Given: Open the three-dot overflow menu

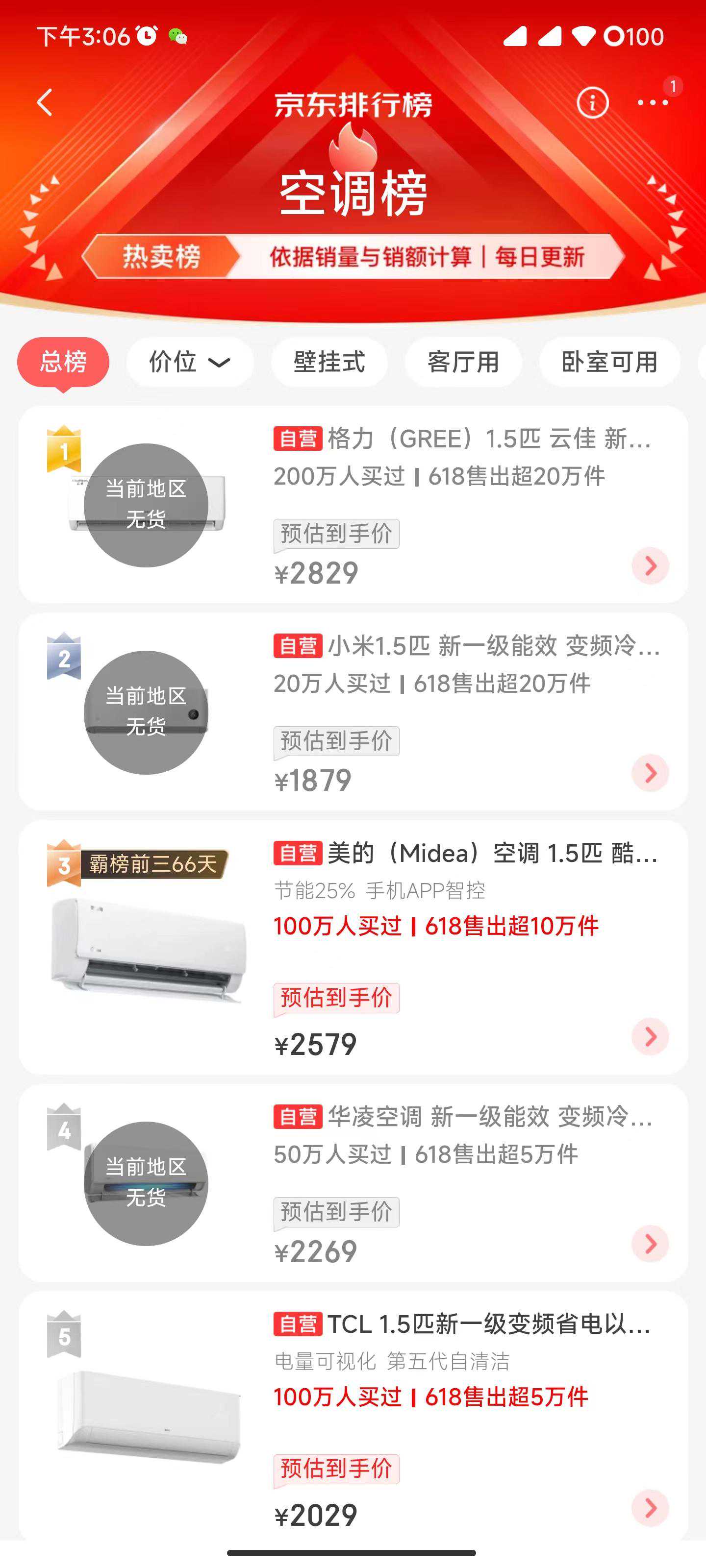Looking at the screenshot, I should click(x=653, y=102).
